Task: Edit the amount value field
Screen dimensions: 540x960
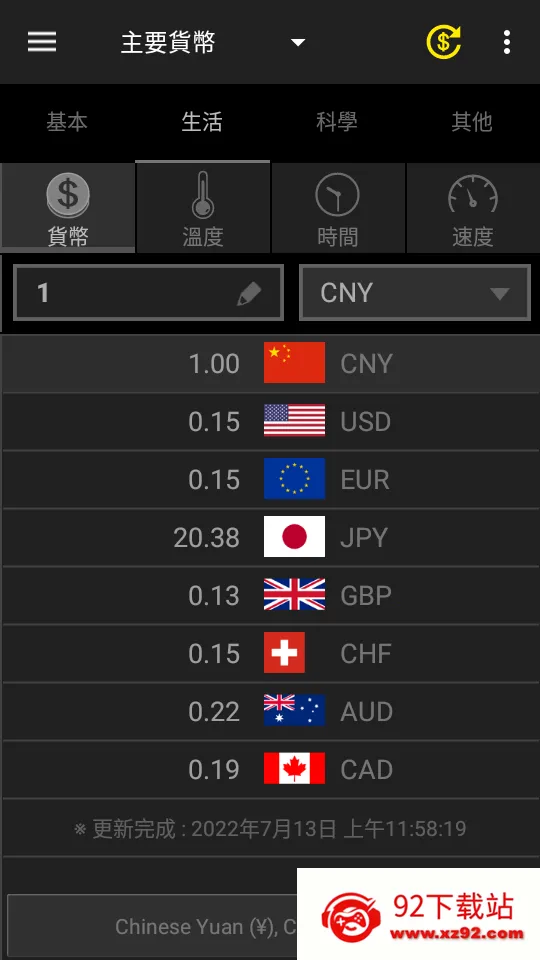Action: 148,293
